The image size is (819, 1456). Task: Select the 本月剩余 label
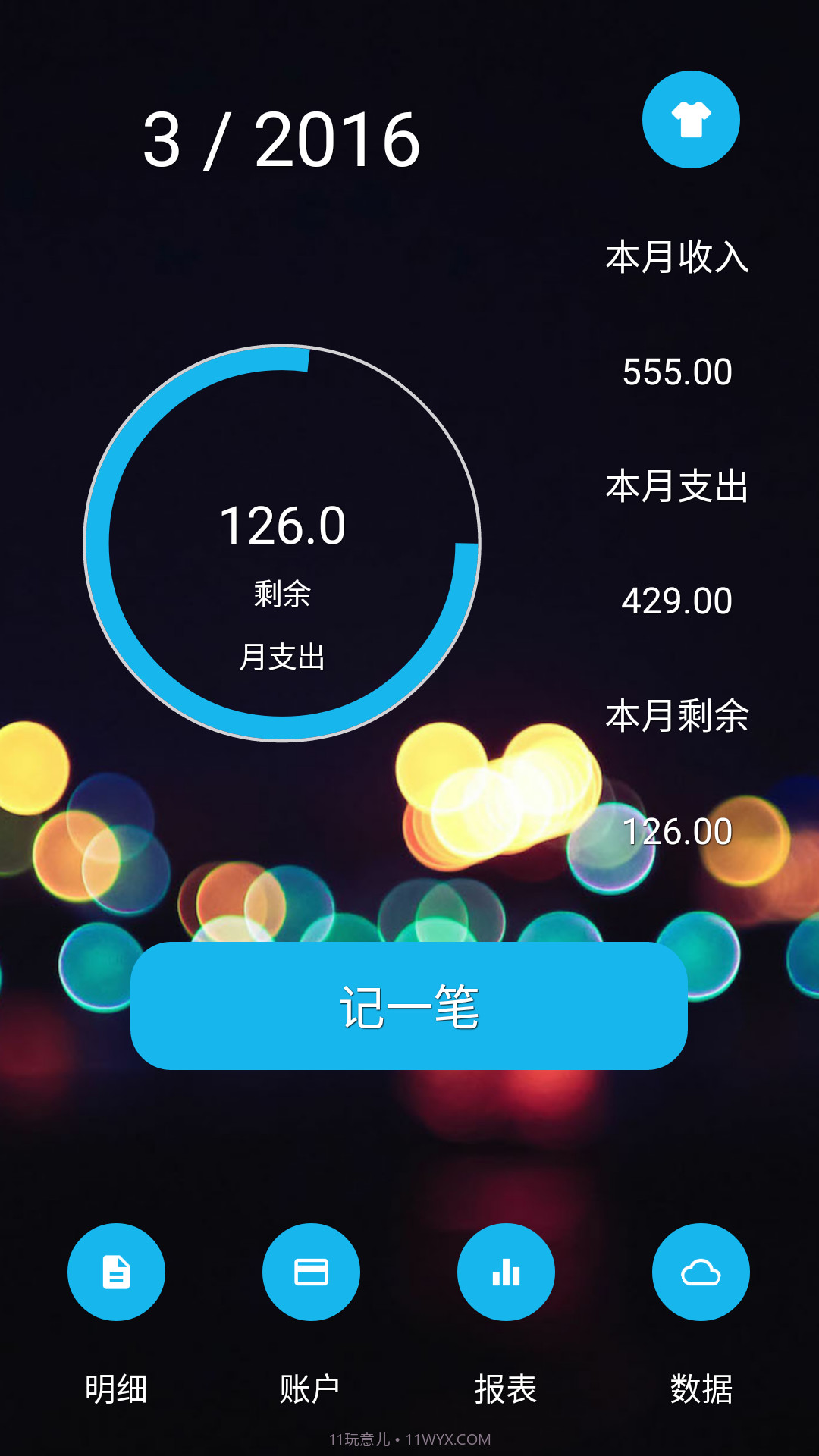tap(677, 714)
